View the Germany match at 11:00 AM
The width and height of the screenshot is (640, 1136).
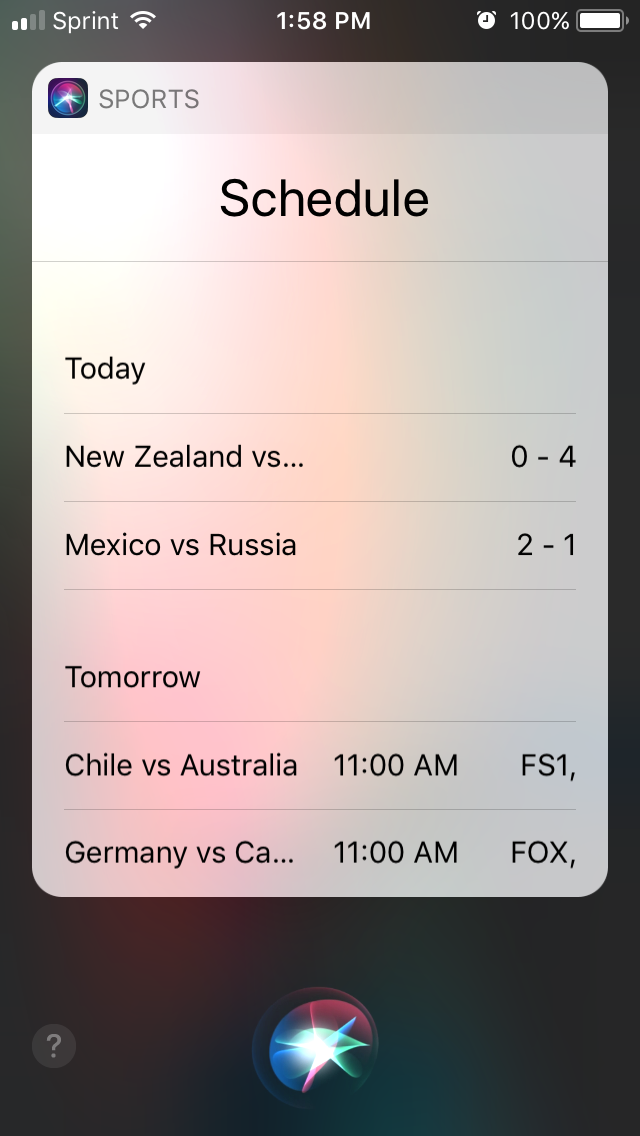click(x=320, y=852)
